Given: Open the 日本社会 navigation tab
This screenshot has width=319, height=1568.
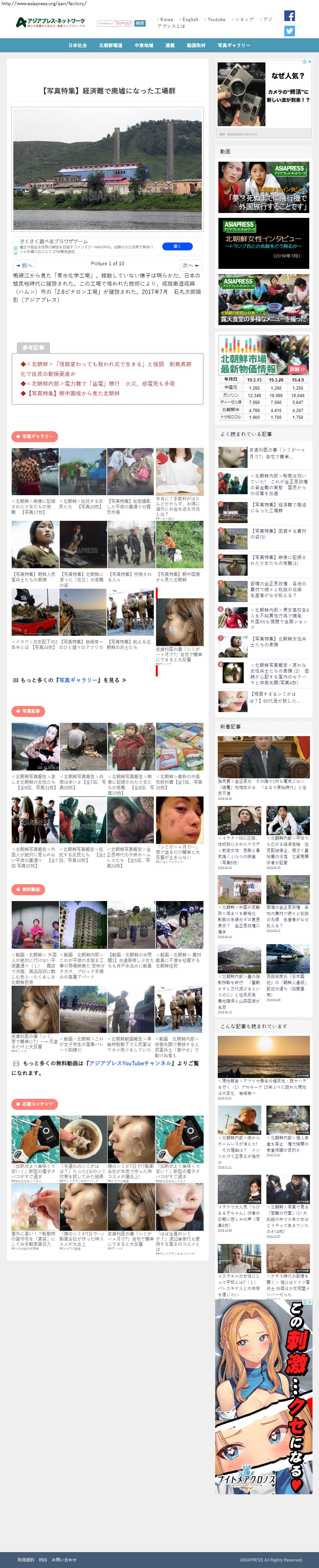Looking at the screenshot, I should tap(77, 46).
